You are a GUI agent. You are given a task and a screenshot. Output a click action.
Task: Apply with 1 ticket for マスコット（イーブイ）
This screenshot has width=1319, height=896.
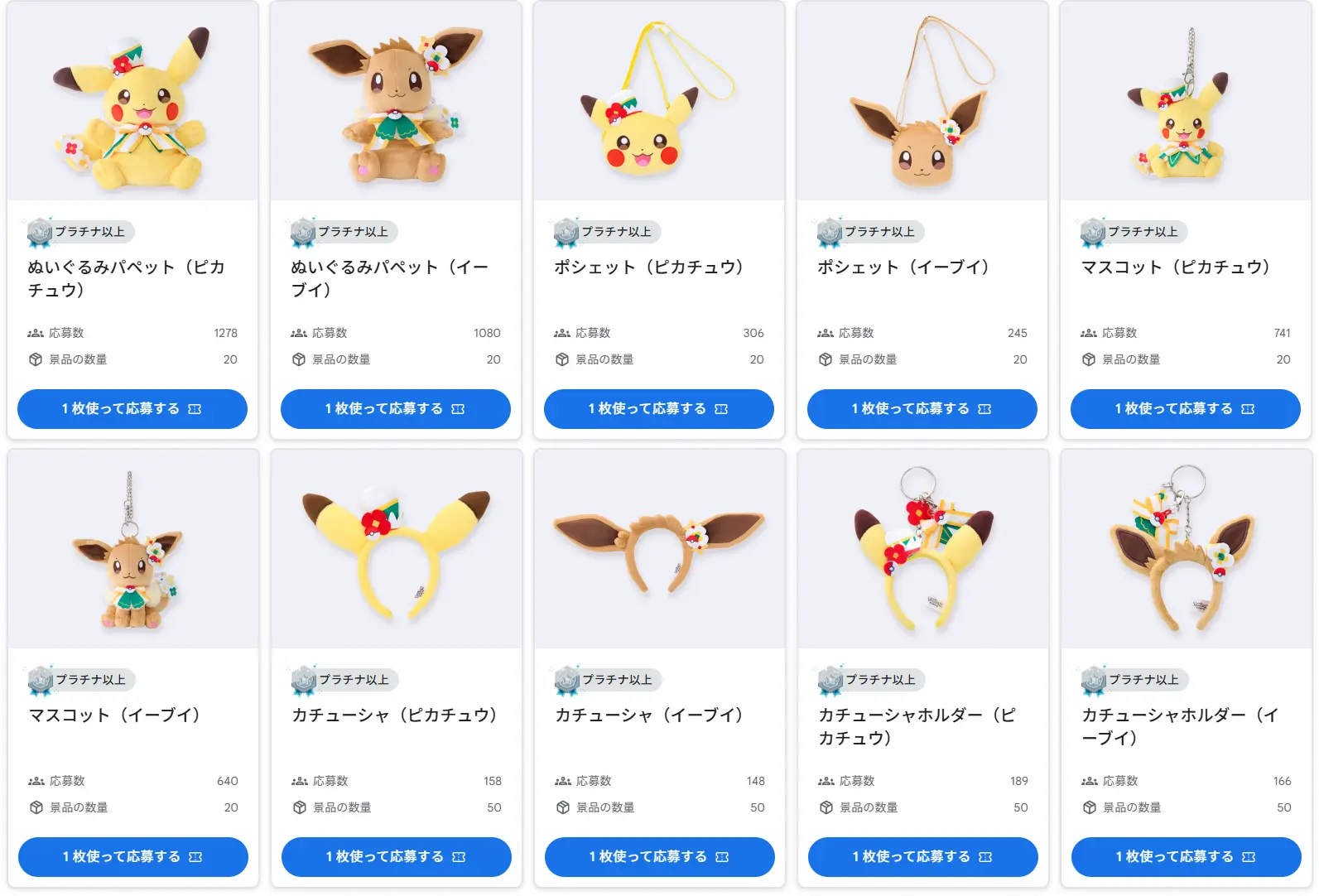pos(133,857)
